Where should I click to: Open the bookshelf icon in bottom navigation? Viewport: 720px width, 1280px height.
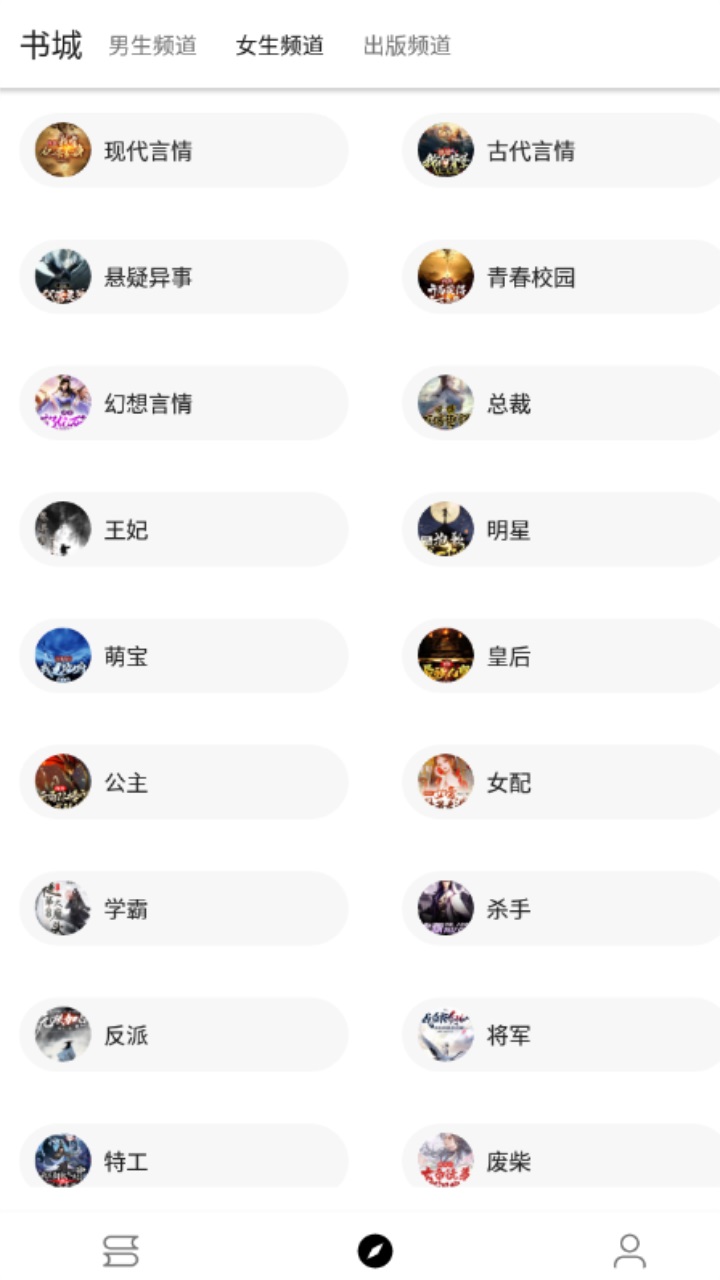pos(120,1248)
